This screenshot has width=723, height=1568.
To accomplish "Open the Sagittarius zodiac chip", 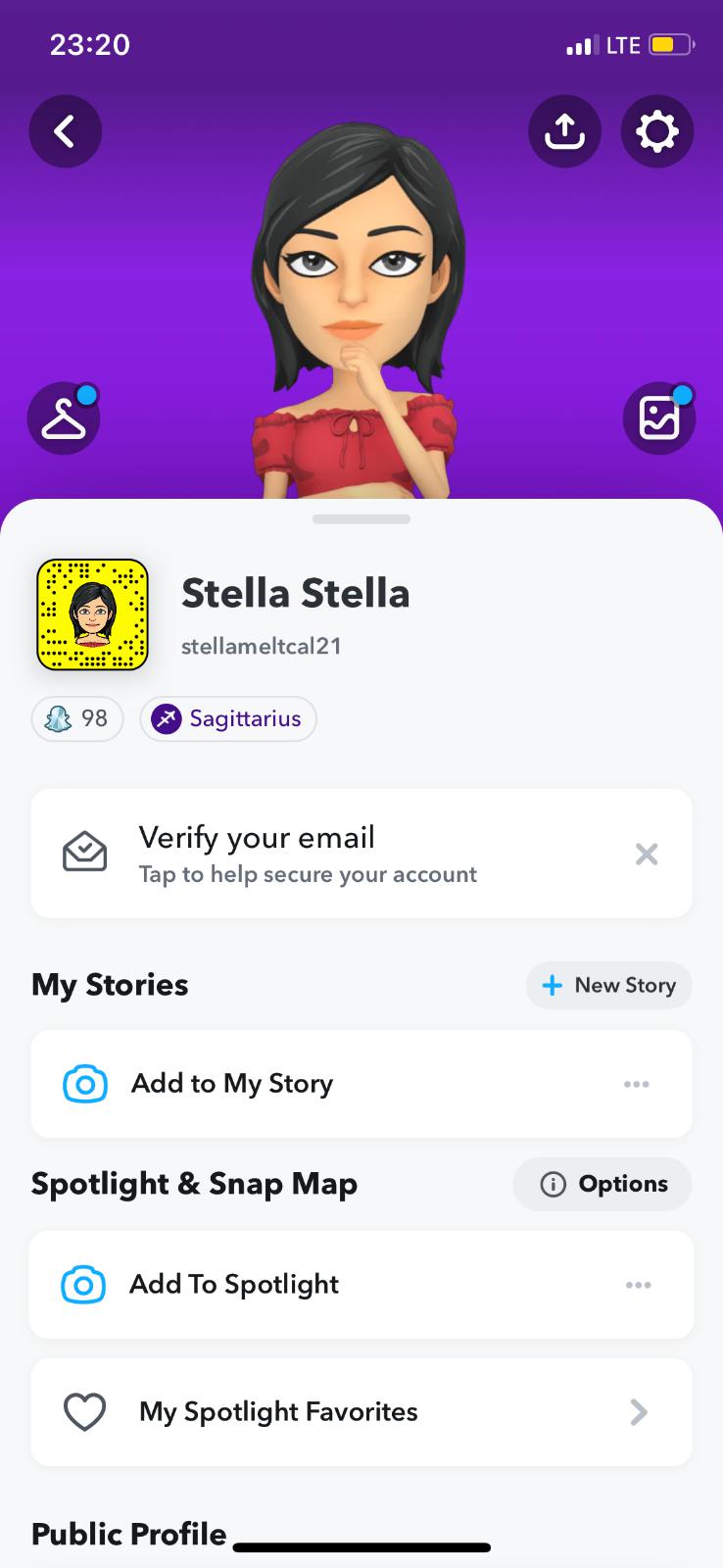I will point(228,719).
